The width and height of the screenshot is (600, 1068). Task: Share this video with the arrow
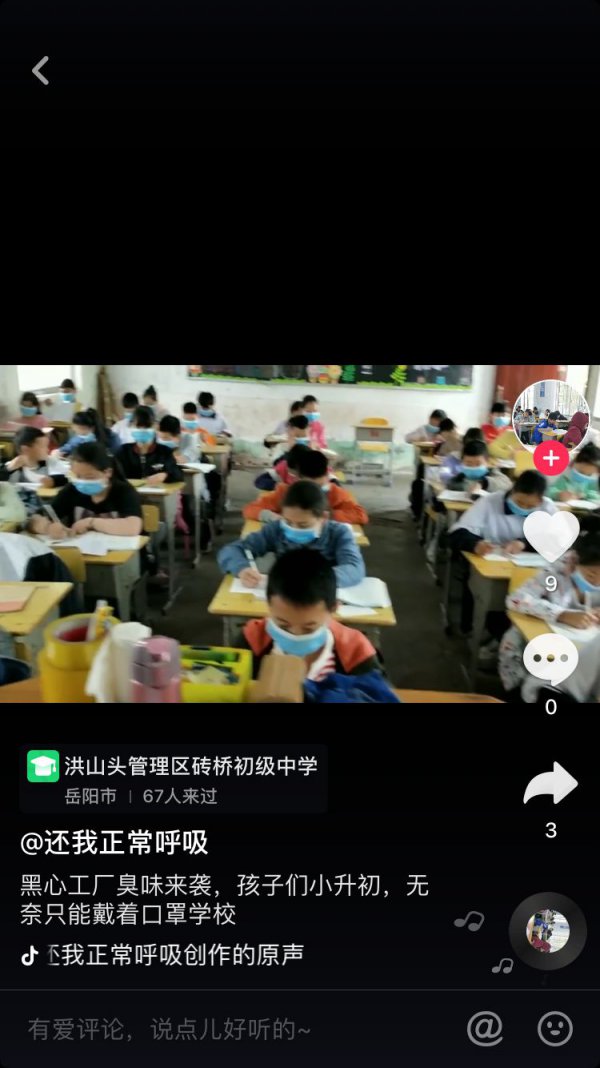tap(551, 784)
